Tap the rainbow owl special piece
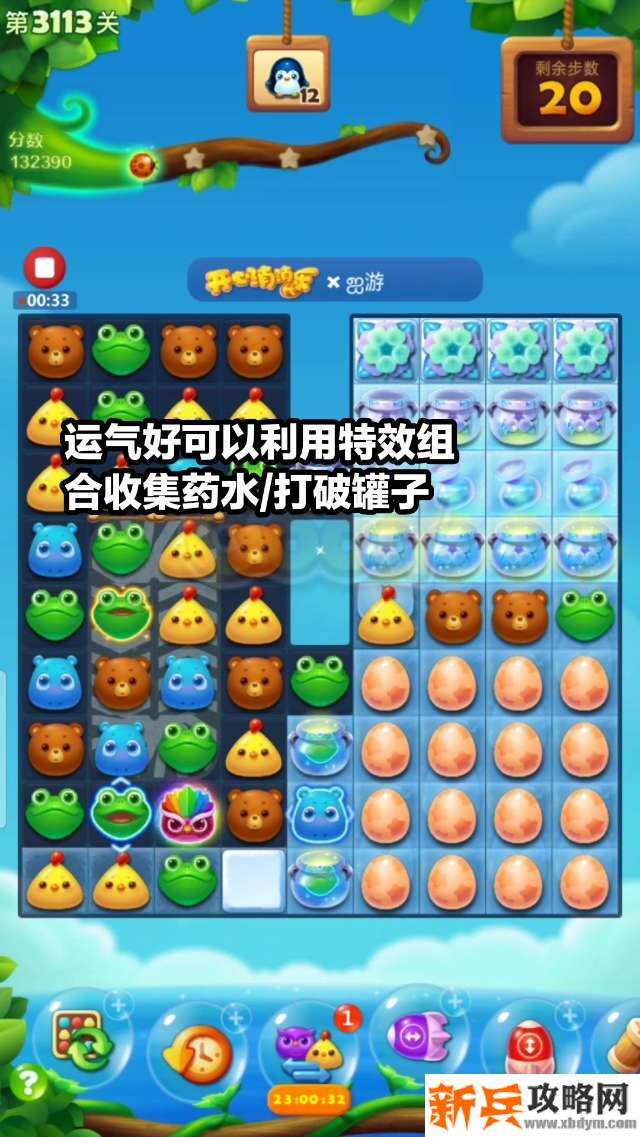Image resolution: width=640 pixels, height=1137 pixels. click(188, 813)
